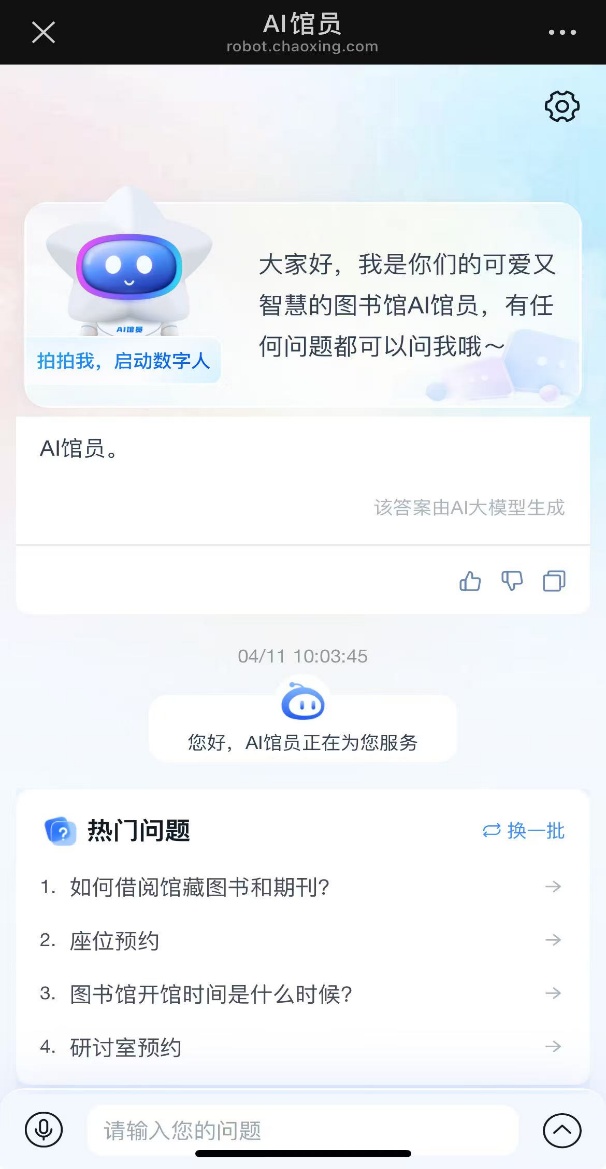
Task: Start voice input with the microphone
Action: pyautogui.click(x=44, y=1130)
